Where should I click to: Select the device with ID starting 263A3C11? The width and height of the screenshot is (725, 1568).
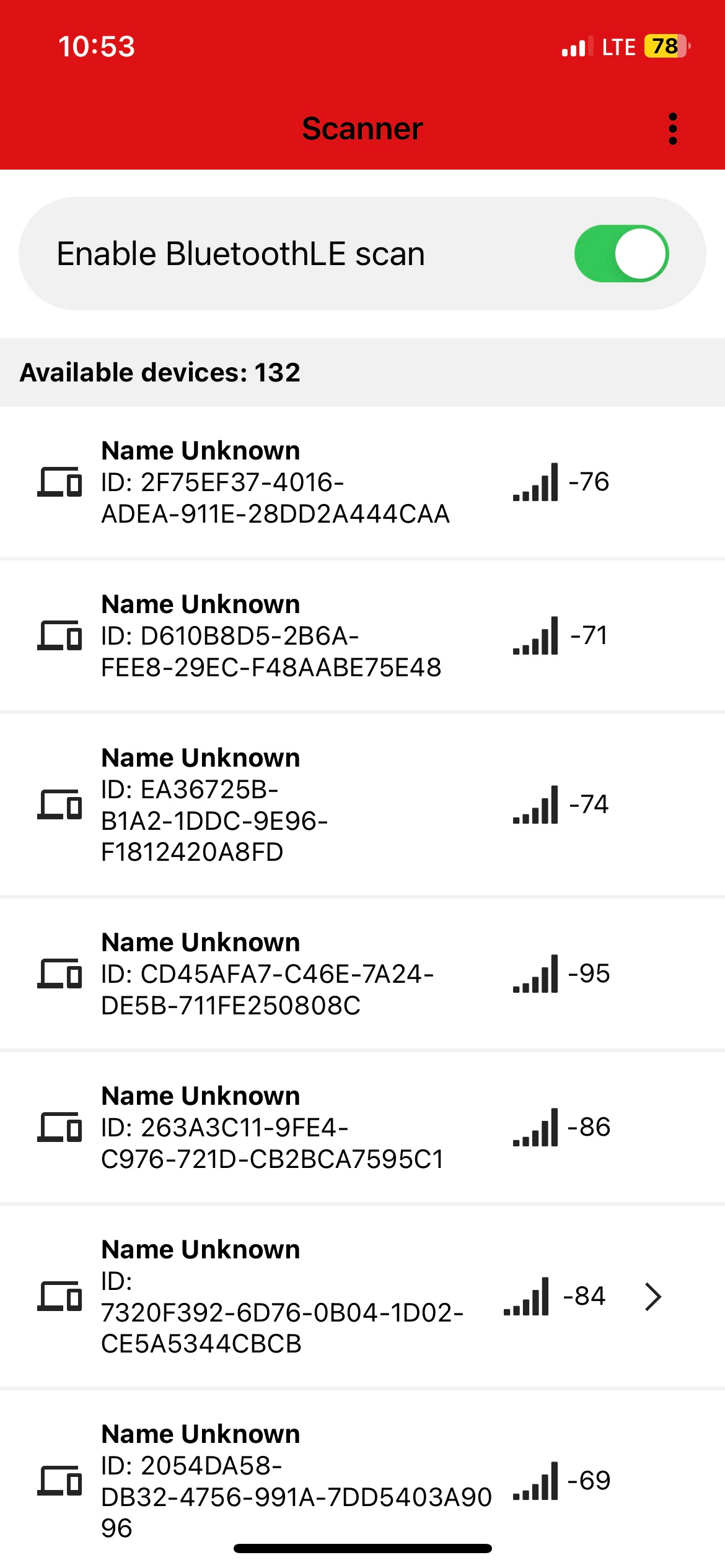tap(273, 1128)
